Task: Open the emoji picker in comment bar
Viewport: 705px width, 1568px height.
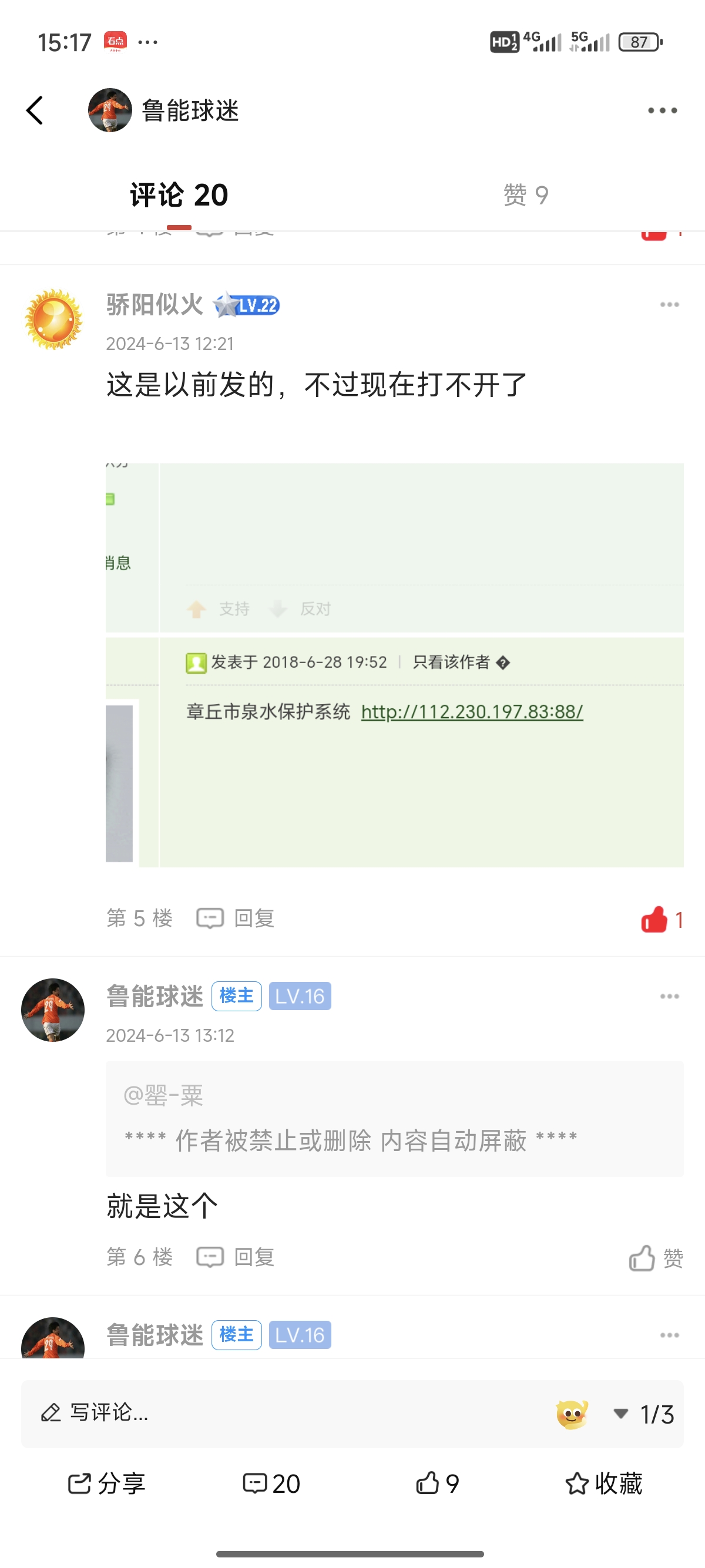Action: point(571,1414)
